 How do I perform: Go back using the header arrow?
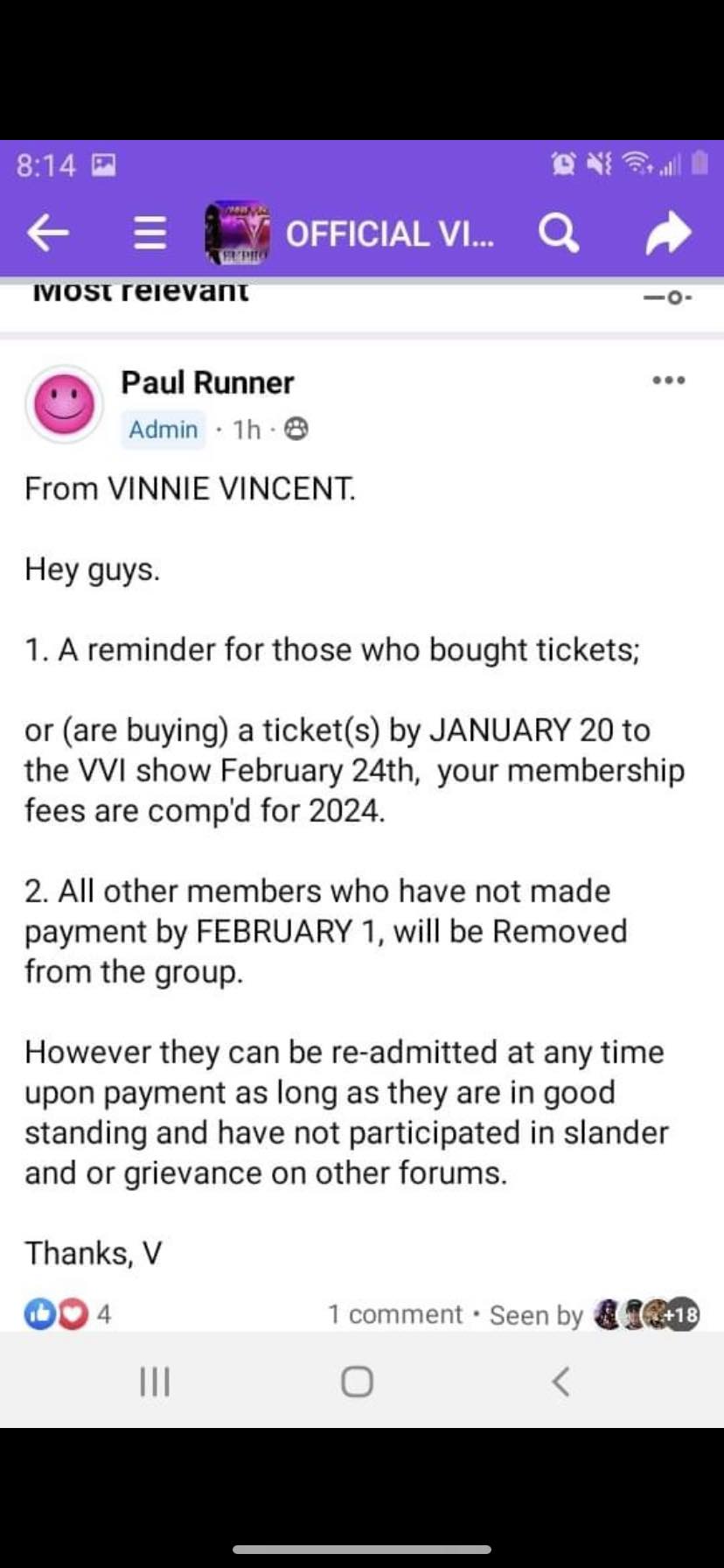[x=48, y=234]
